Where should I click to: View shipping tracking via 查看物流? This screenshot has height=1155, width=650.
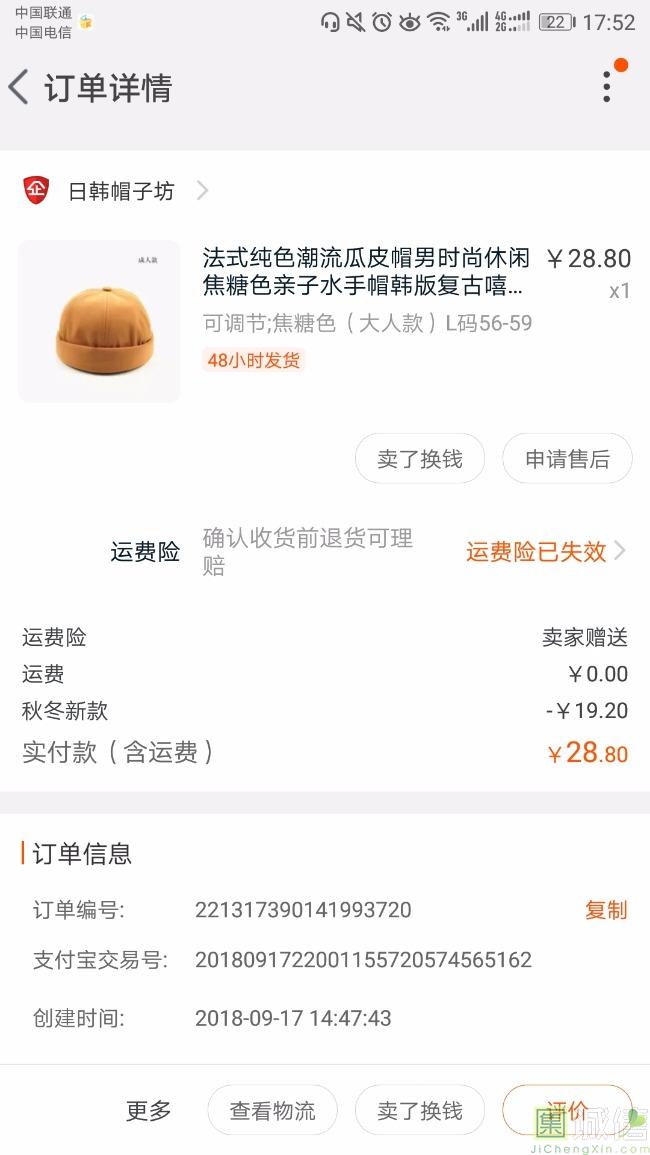[x=272, y=1110]
